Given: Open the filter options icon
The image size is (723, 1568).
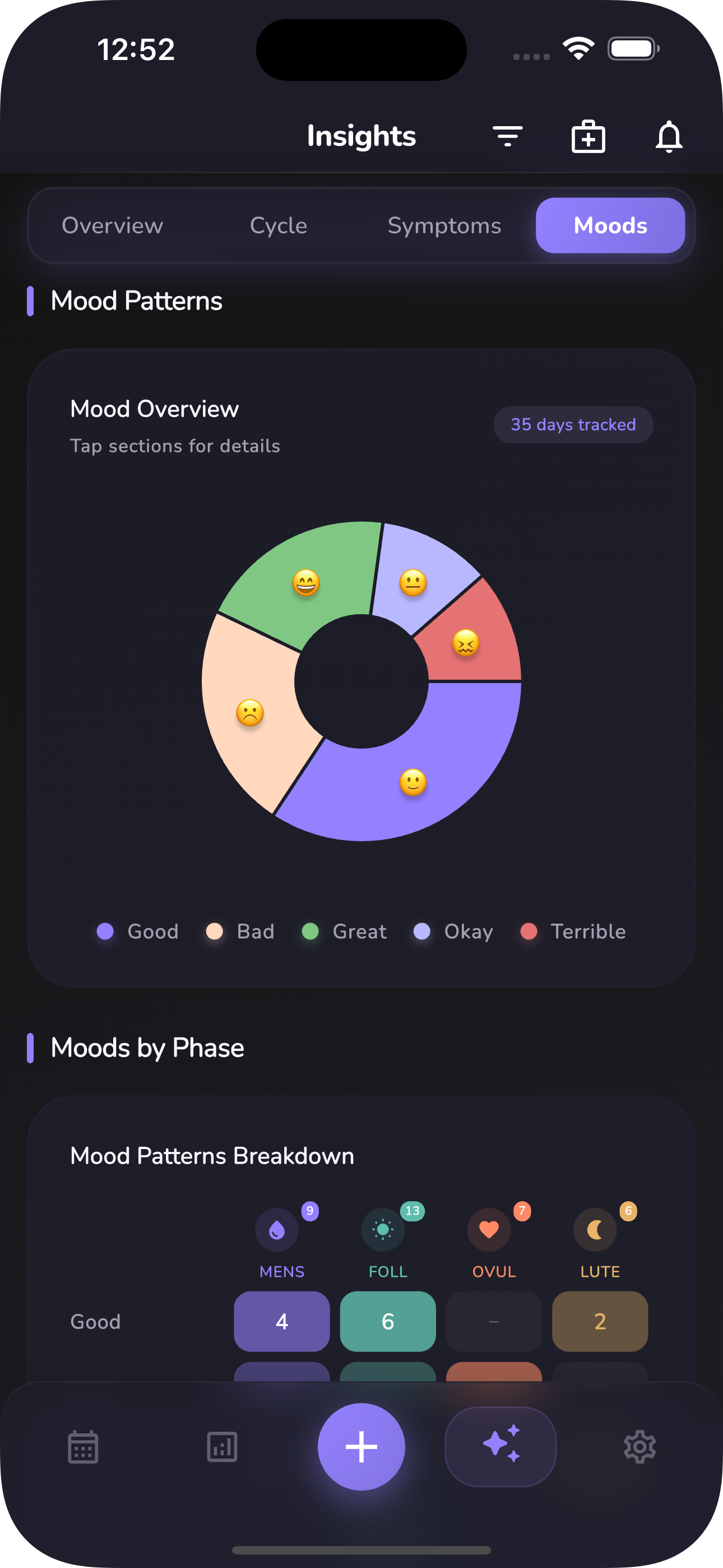Looking at the screenshot, I should pyautogui.click(x=507, y=136).
